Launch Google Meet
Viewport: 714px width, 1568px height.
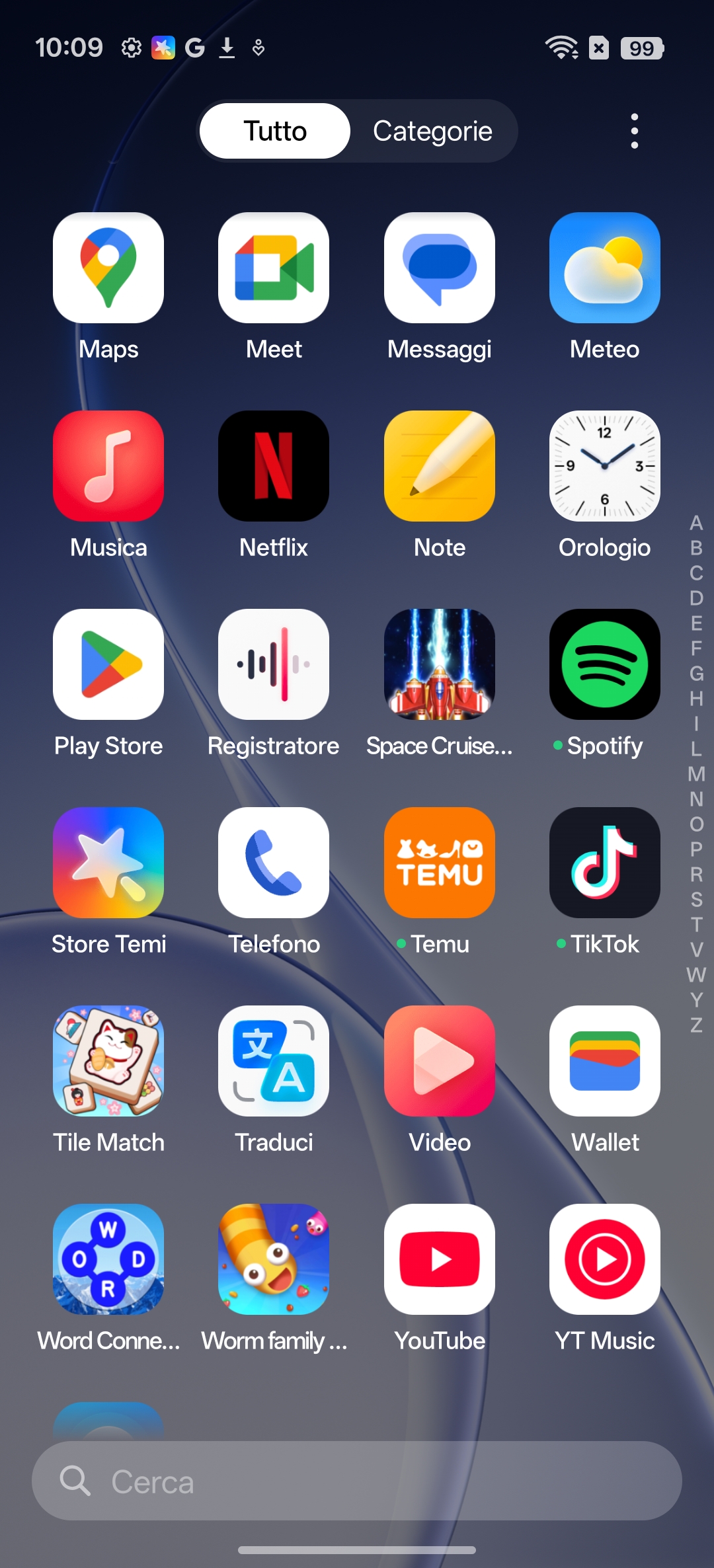click(x=274, y=268)
